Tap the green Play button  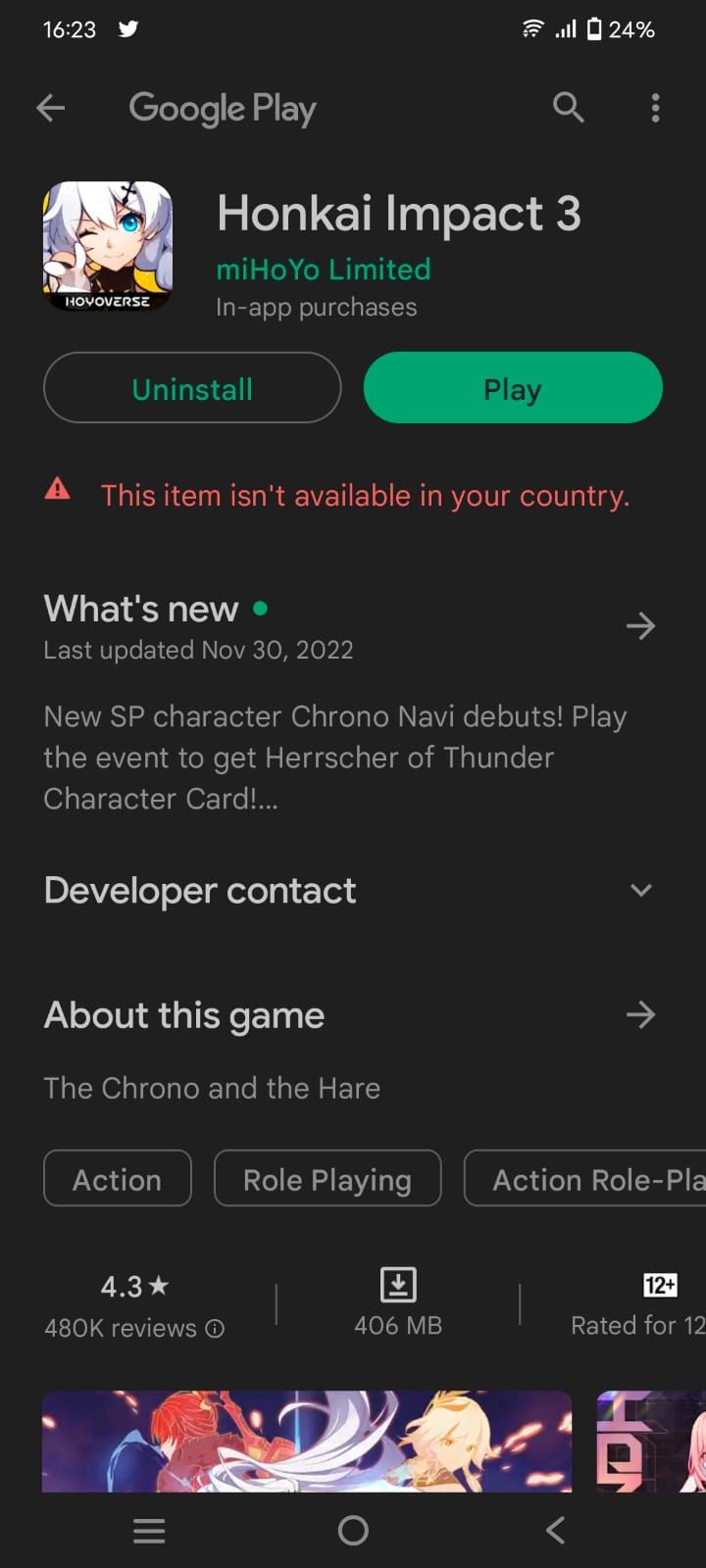[x=513, y=388]
